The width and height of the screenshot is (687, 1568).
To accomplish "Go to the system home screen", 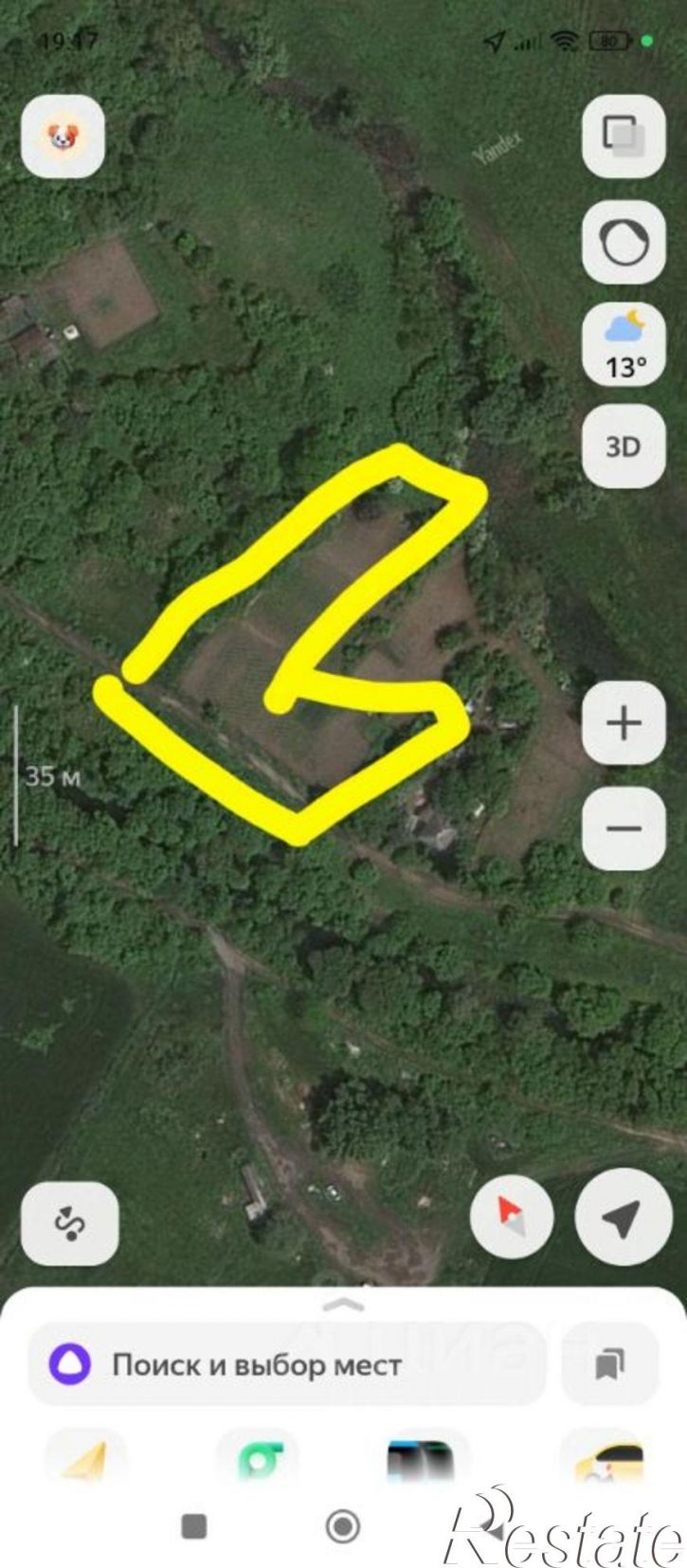I will [343, 1526].
